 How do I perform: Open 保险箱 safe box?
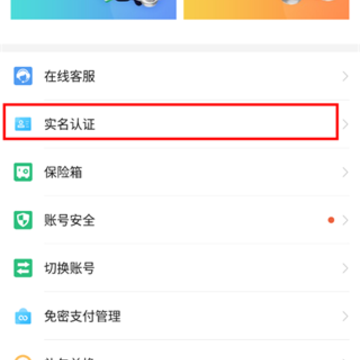[180, 172]
